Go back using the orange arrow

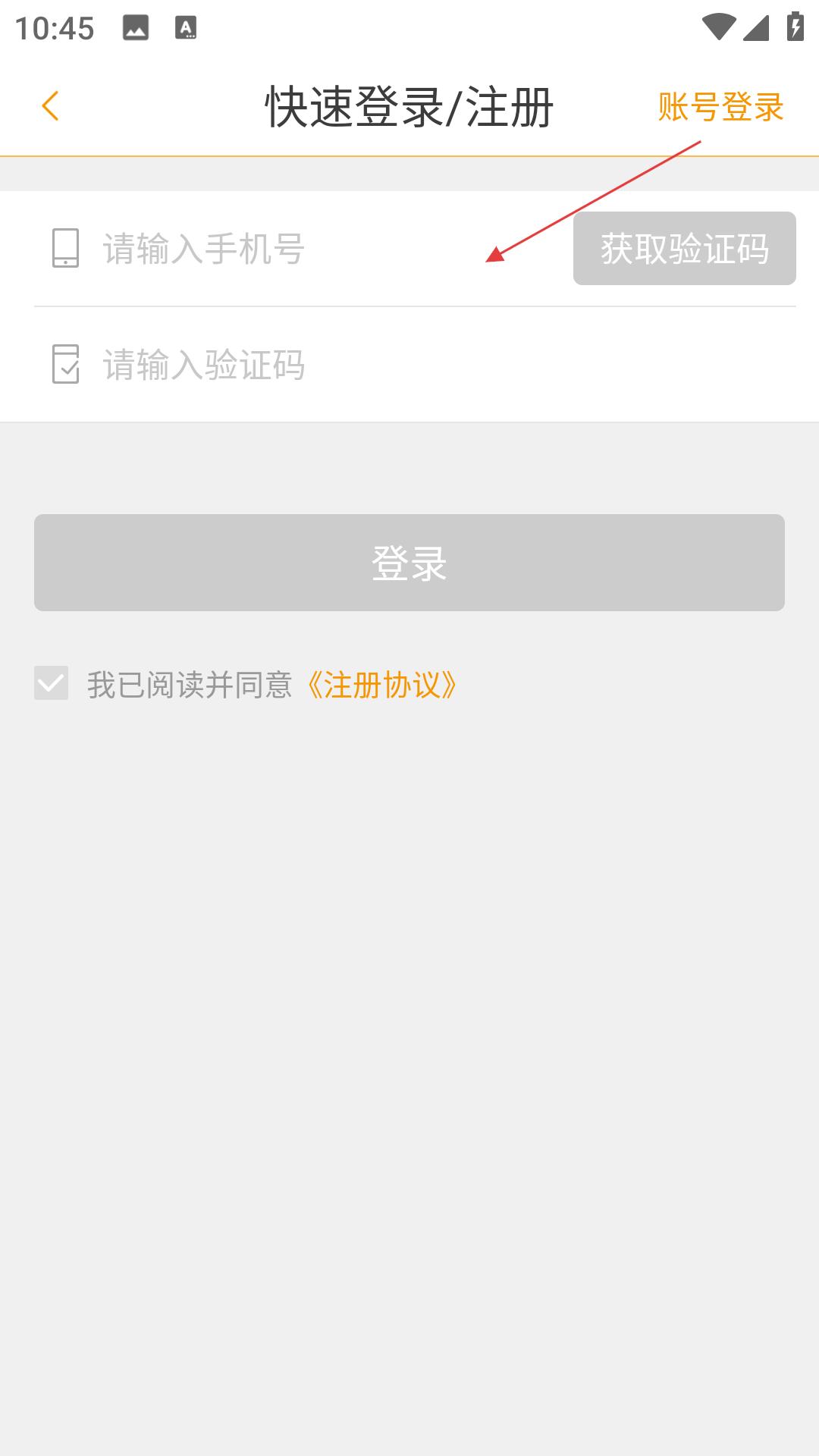pyautogui.click(x=50, y=106)
